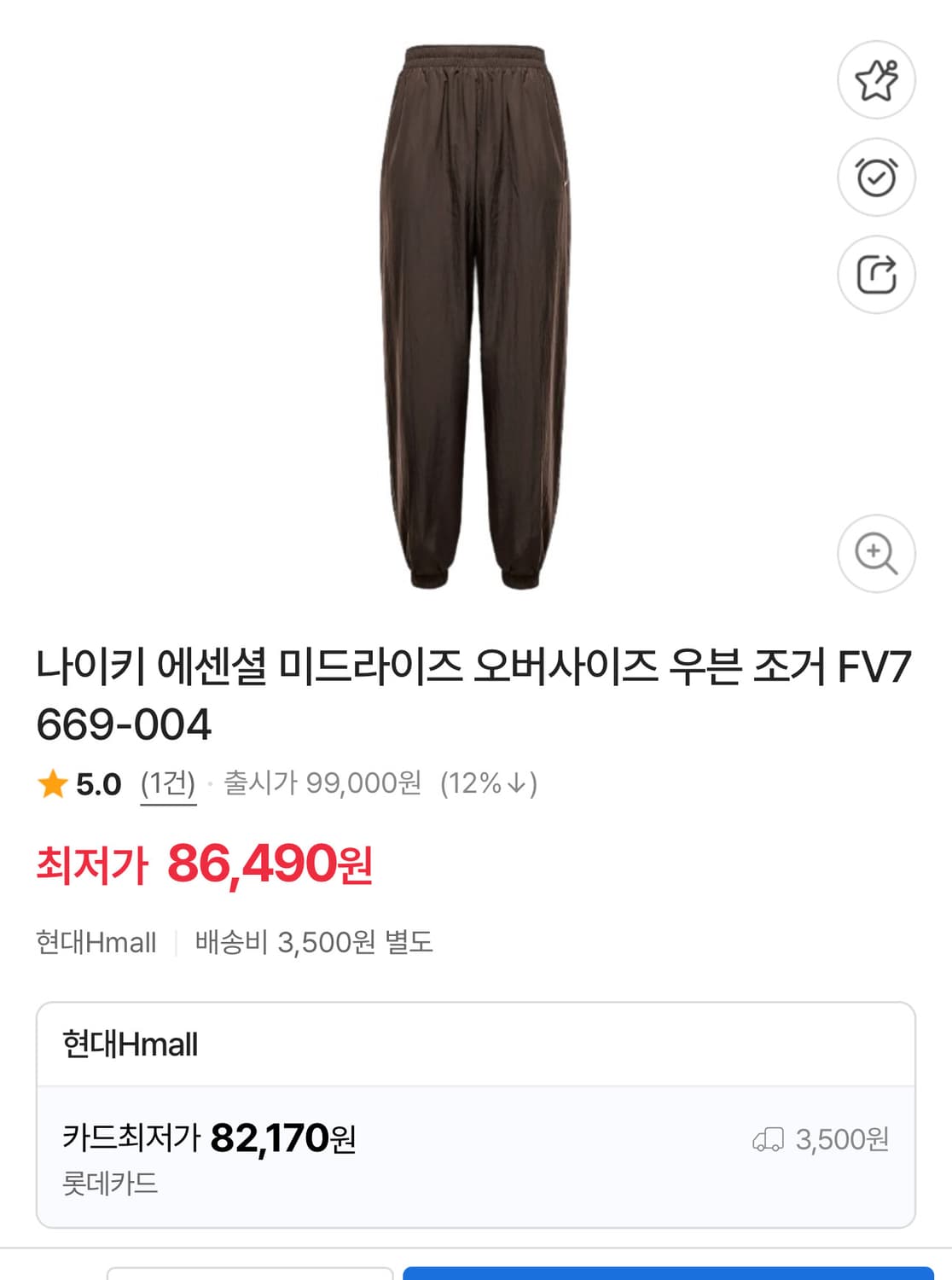The height and width of the screenshot is (1280, 952).
Task: Visit the 현대Hmall seller link
Action: point(96,941)
